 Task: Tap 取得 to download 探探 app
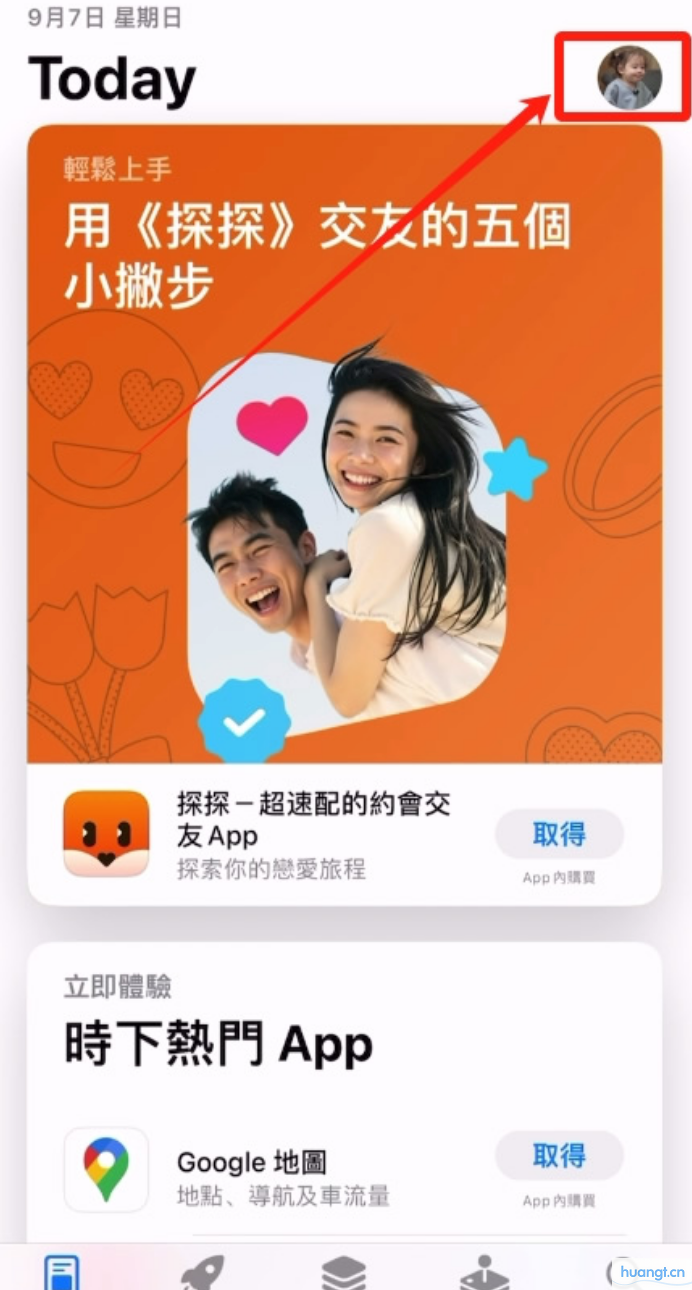coord(559,834)
